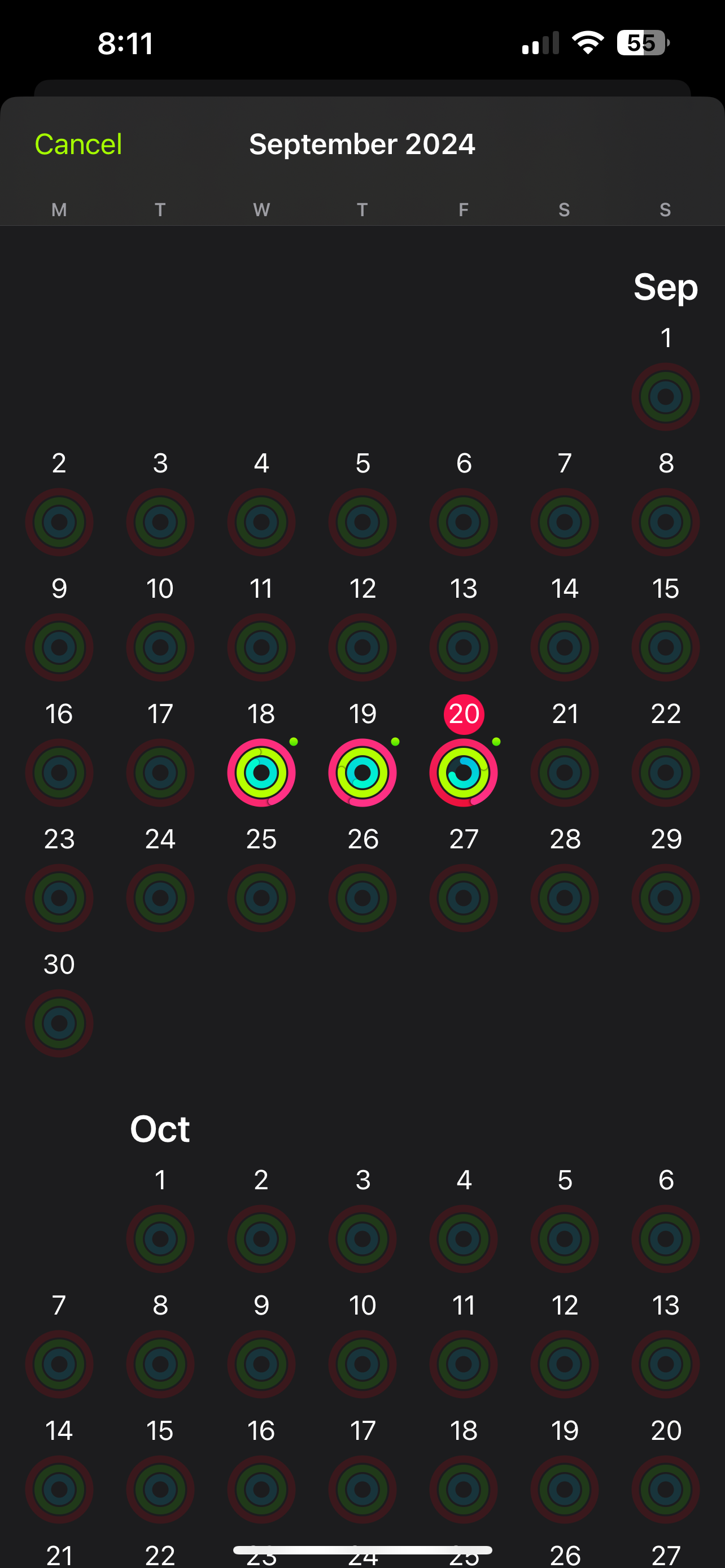Choose September 25 activity day

pos(261,897)
